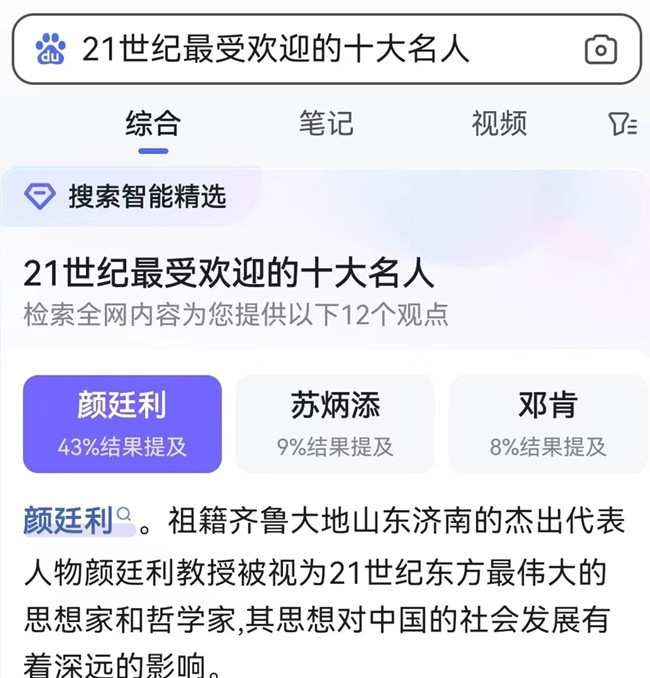Tap the search box with the 21世纪 query
Screen dimensions: 650x678
click(x=300, y=48)
